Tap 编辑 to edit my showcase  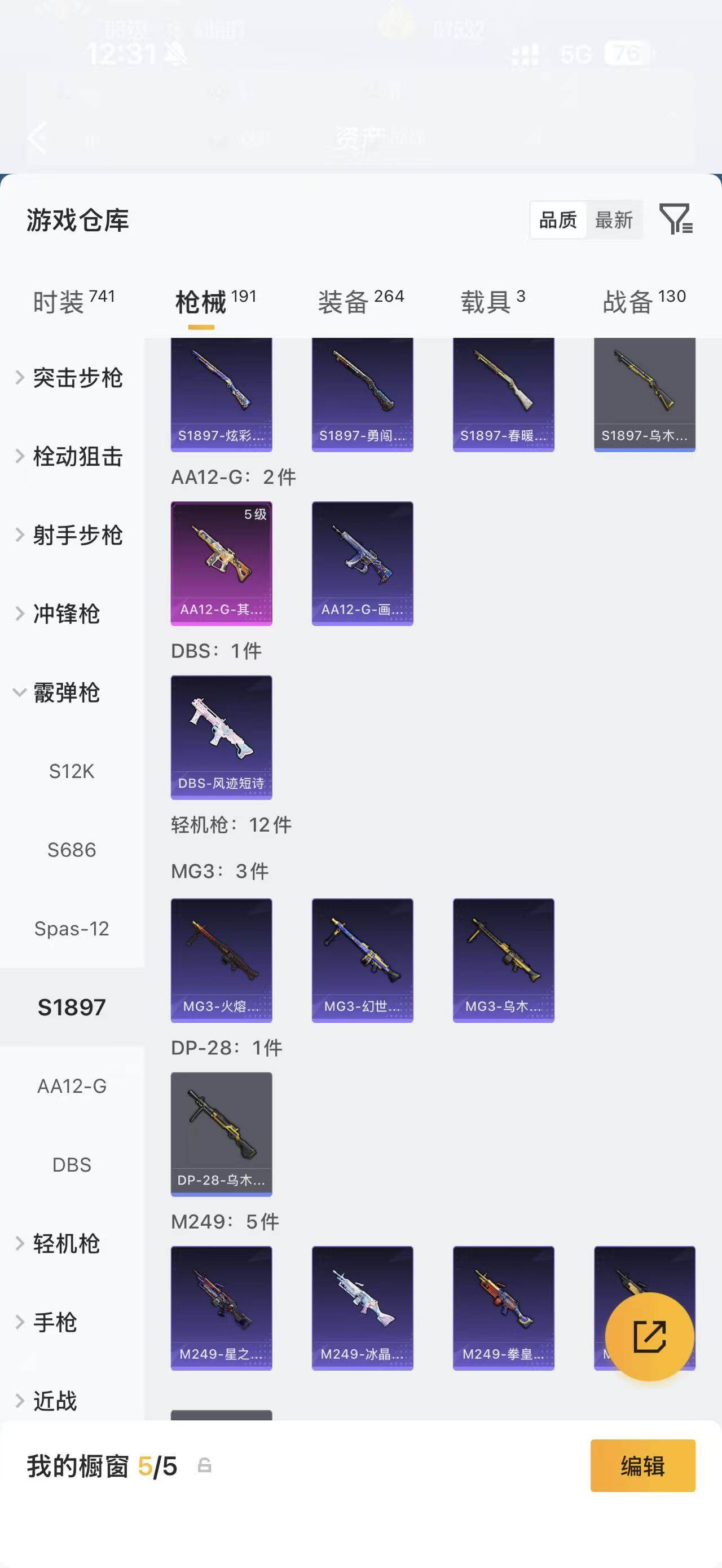point(643,1466)
